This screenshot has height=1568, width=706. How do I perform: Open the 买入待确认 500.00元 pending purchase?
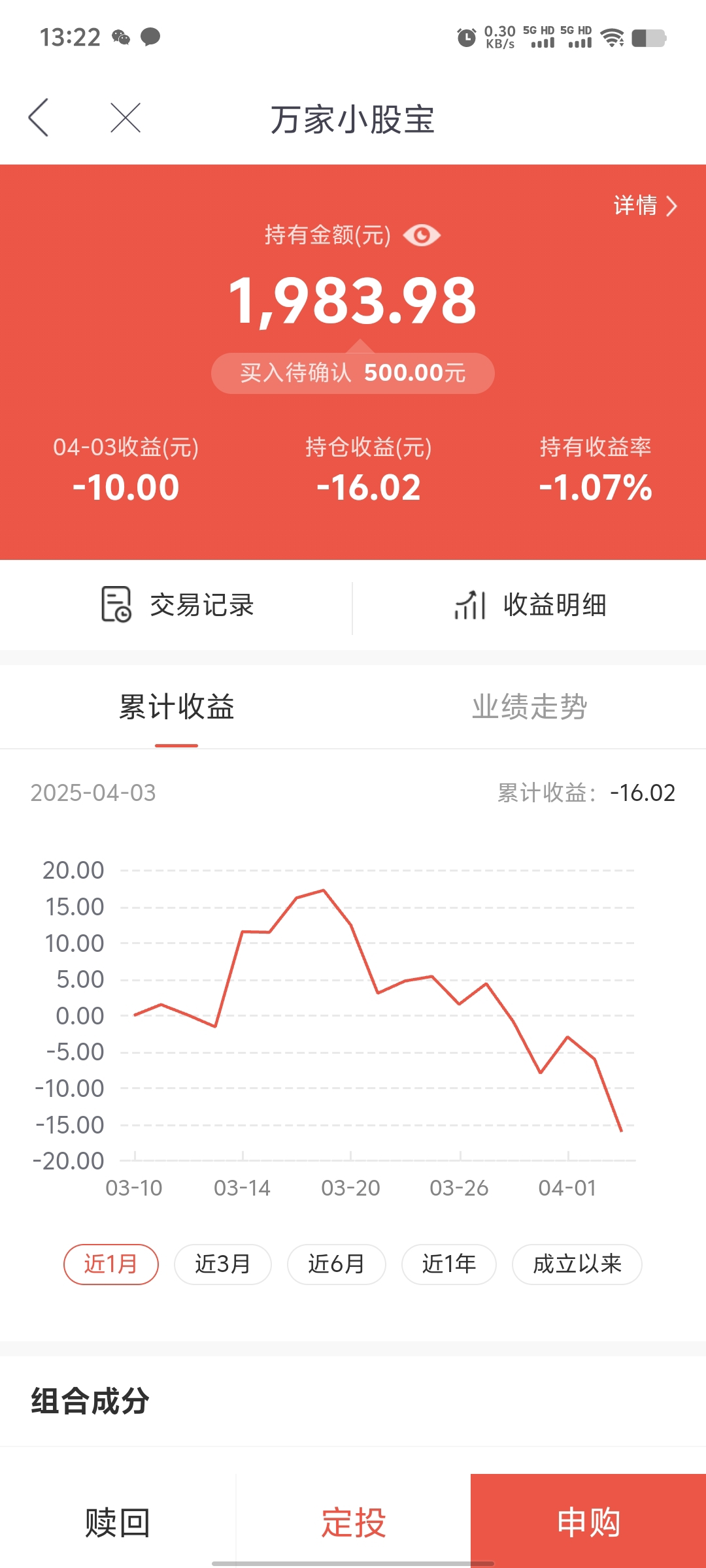pos(353,373)
